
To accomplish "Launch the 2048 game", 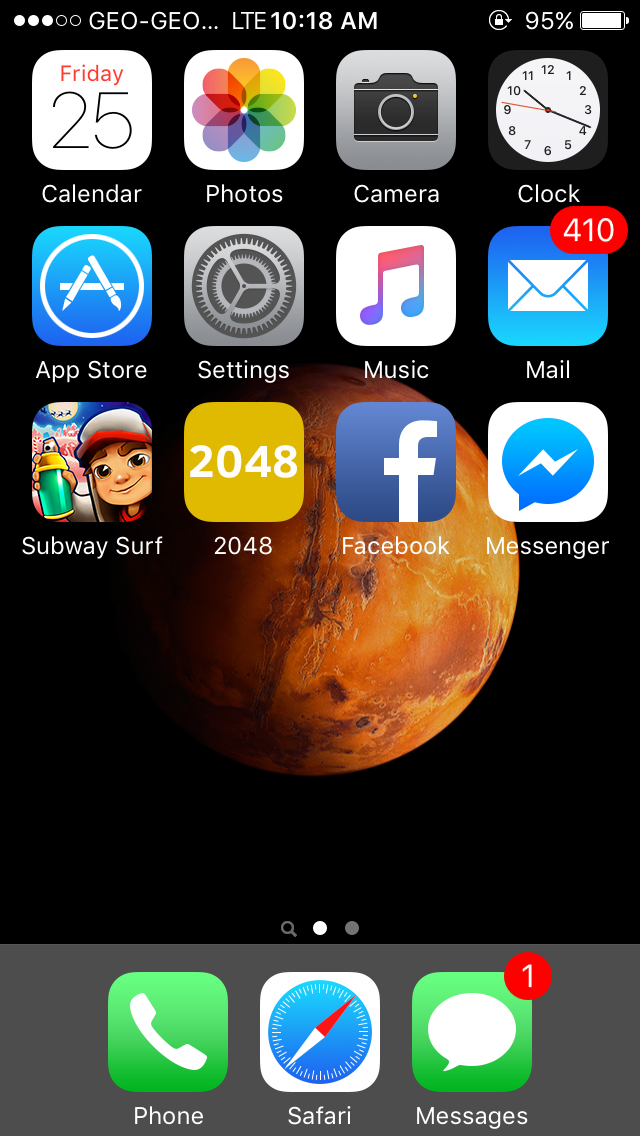I will coord(244,462).
